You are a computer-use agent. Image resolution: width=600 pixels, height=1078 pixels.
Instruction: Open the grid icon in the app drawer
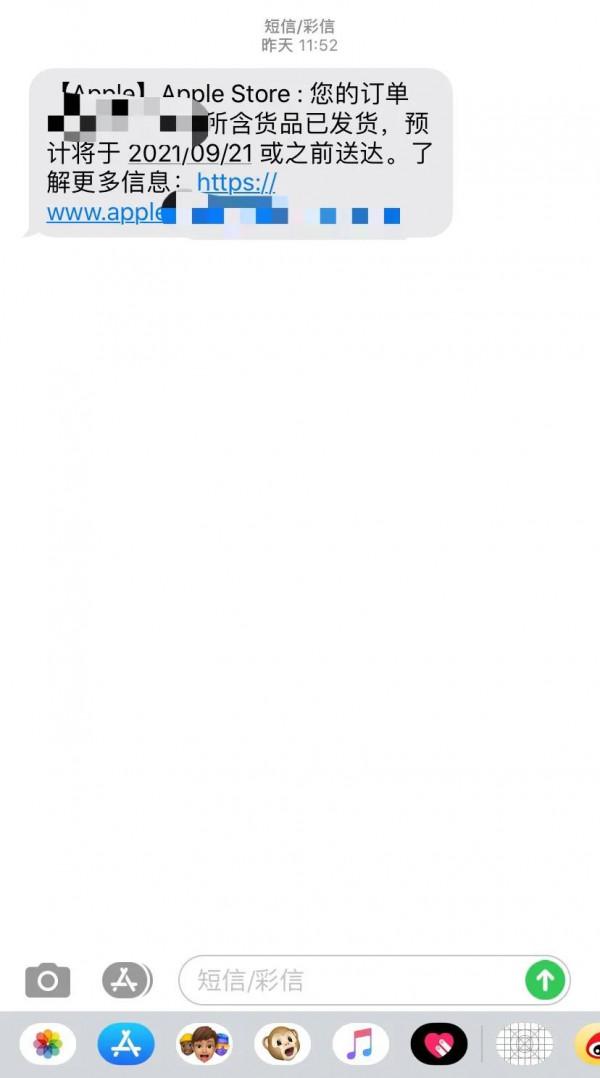[524, 1045]
